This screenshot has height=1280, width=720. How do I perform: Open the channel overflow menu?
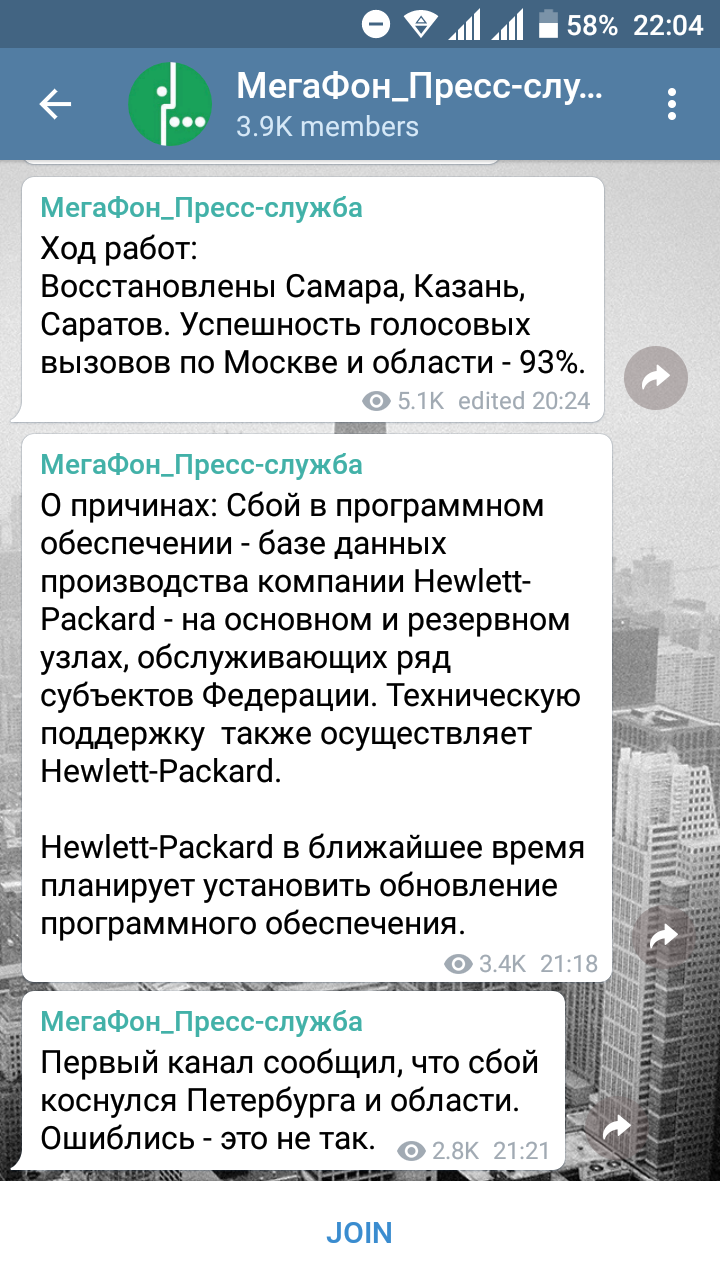click(x=672, y=104)
